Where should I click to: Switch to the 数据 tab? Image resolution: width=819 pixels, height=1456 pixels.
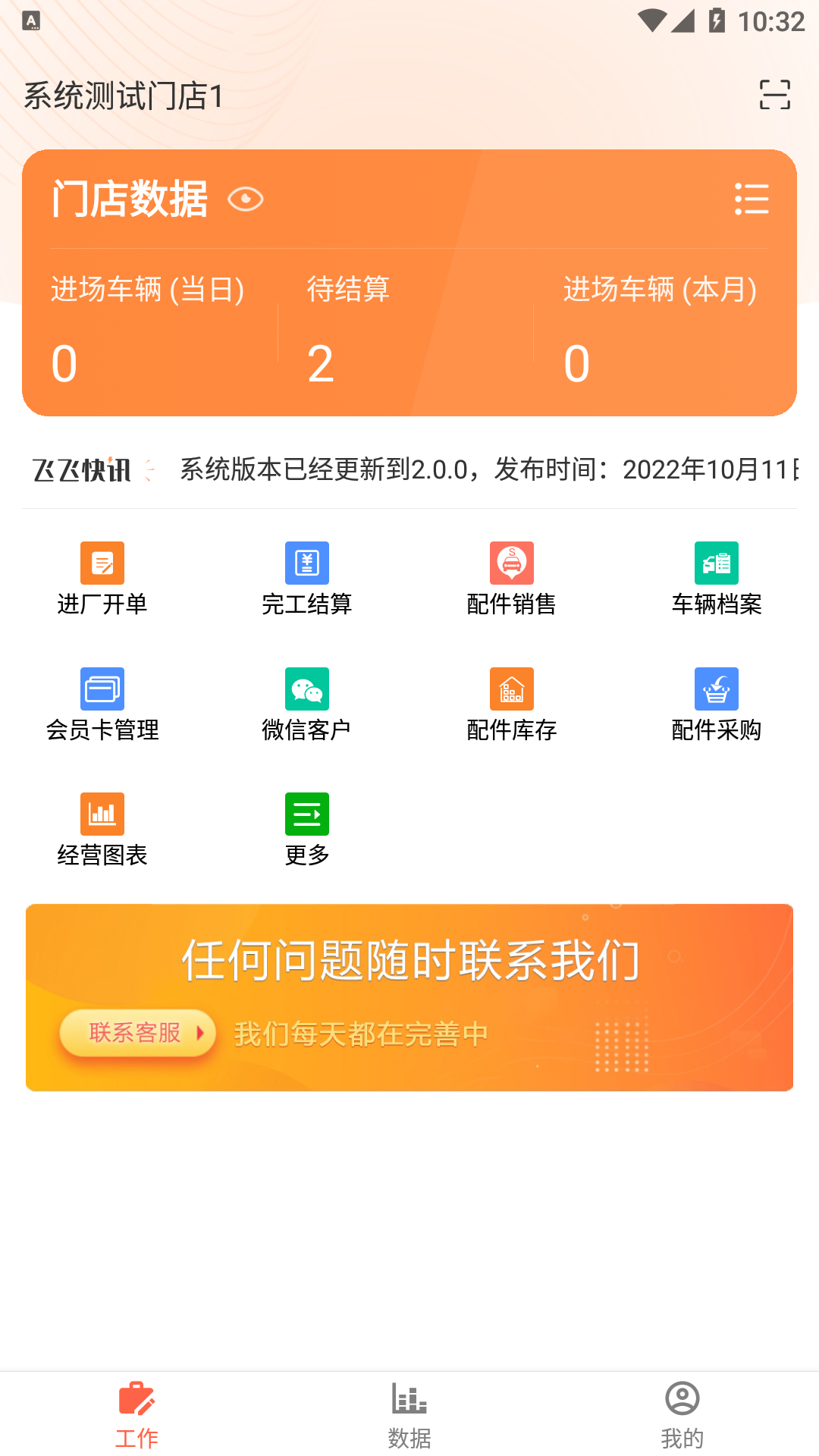coord(409,1414)
